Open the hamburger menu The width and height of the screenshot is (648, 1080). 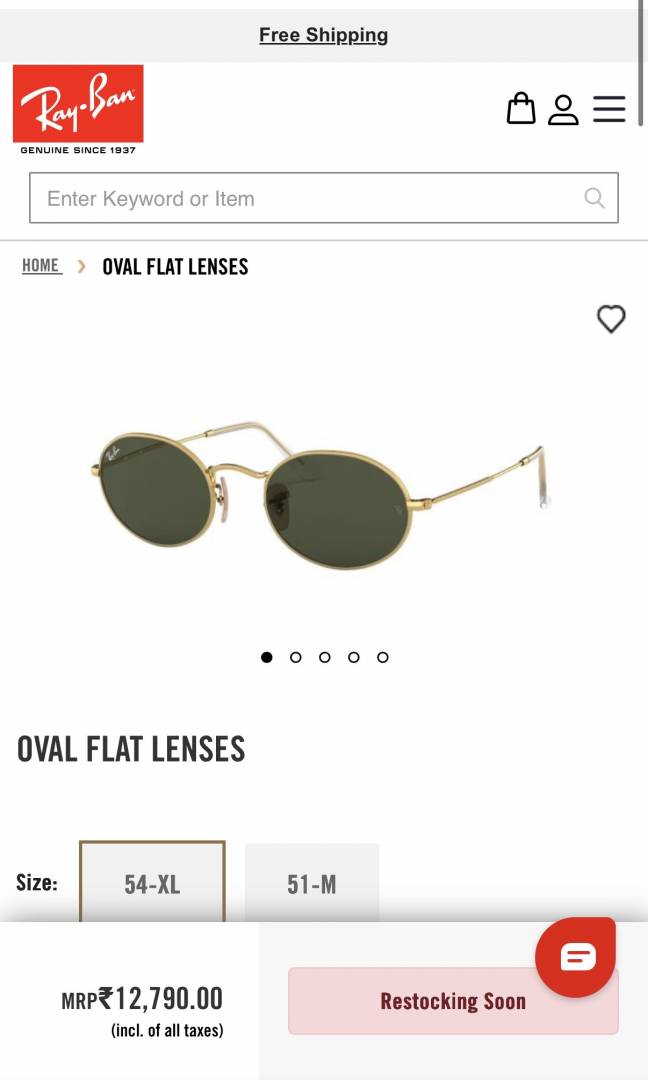click(x=609, y=109)
